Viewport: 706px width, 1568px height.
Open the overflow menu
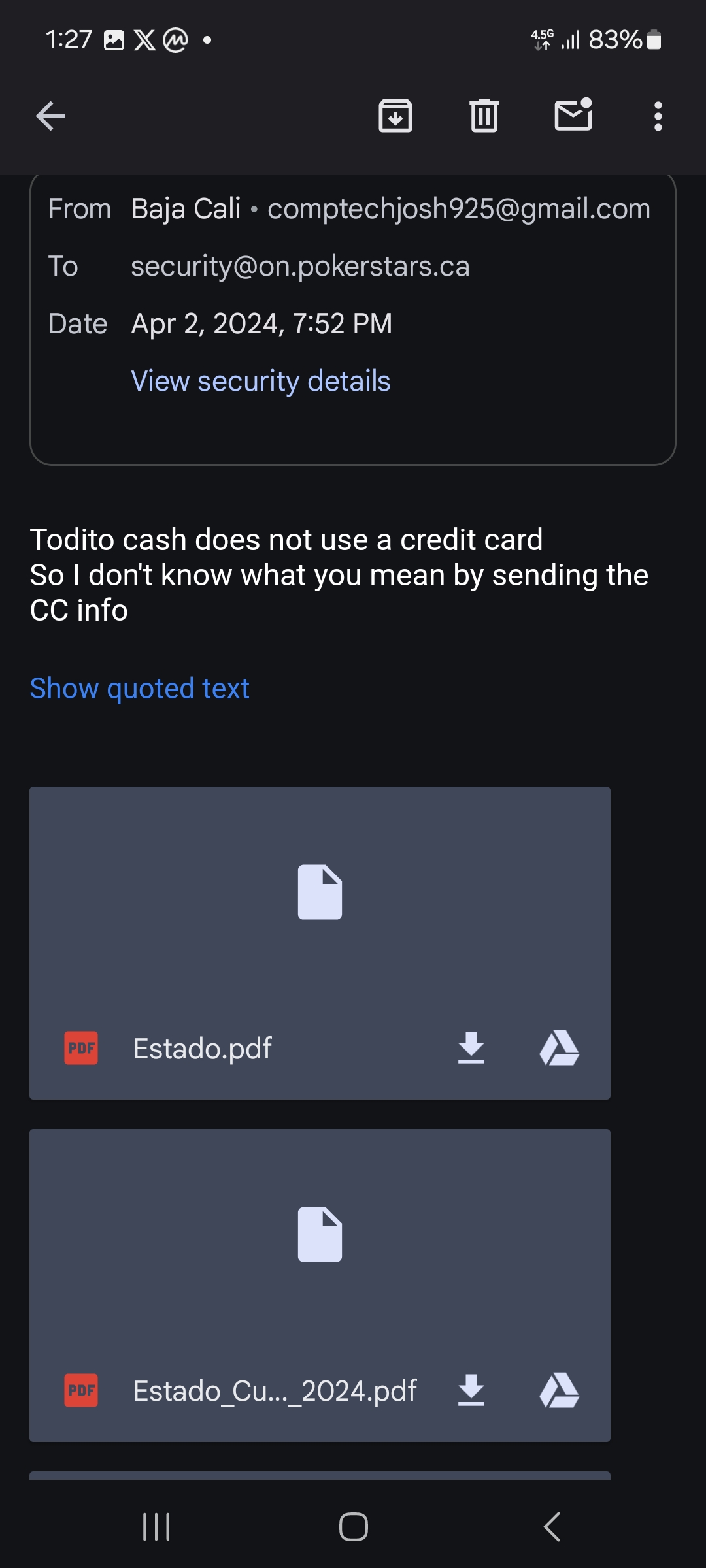coord(658,117)
